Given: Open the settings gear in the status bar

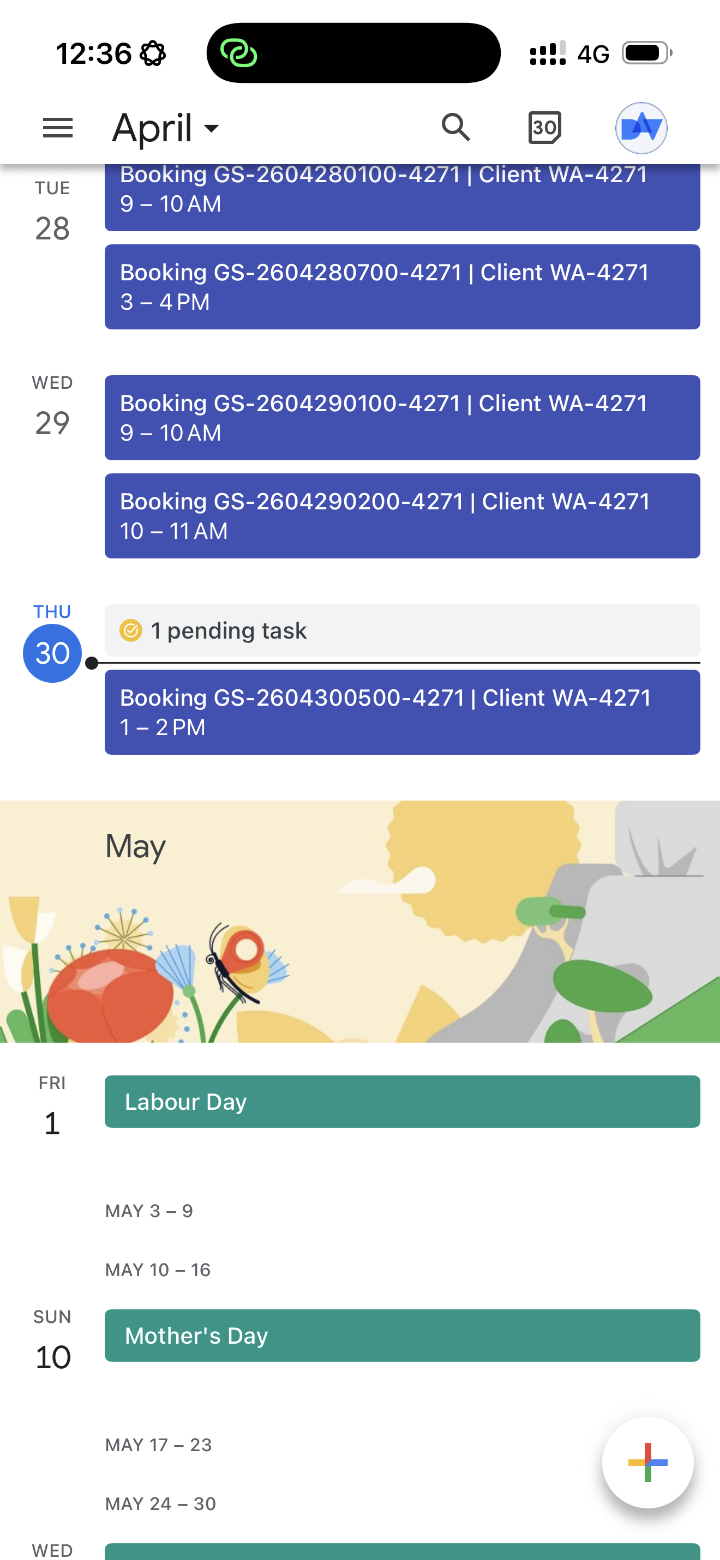Looking at the screenshot, I should tap(151, 53).
